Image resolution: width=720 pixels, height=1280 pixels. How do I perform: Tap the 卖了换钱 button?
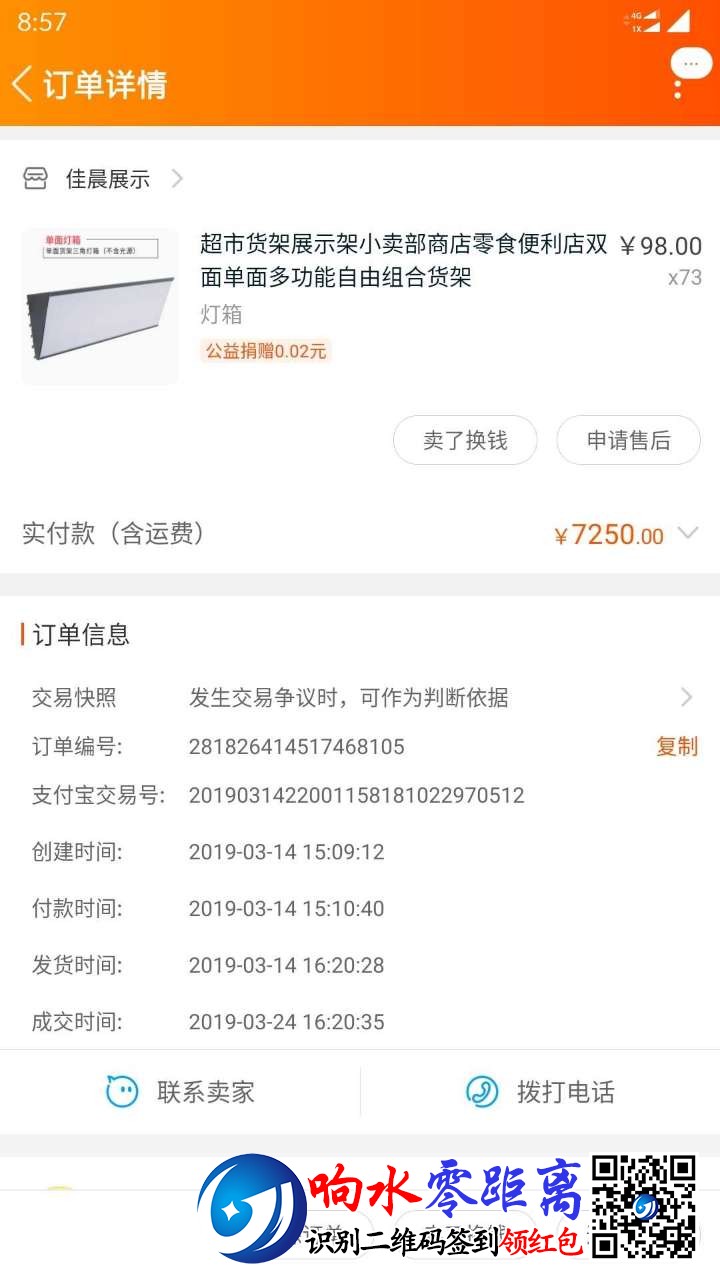[x=465, y=440]
